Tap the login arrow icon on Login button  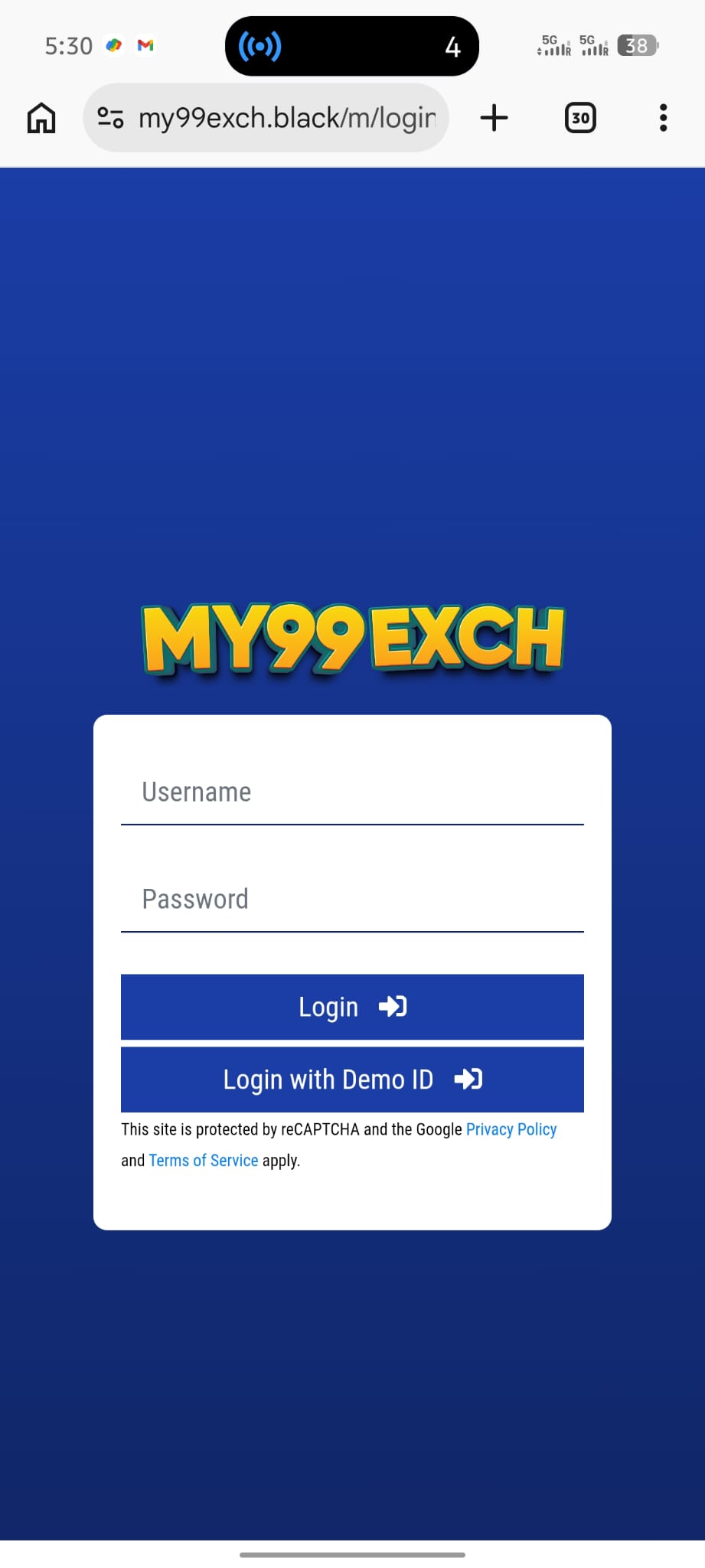(x=393, y=1007)
